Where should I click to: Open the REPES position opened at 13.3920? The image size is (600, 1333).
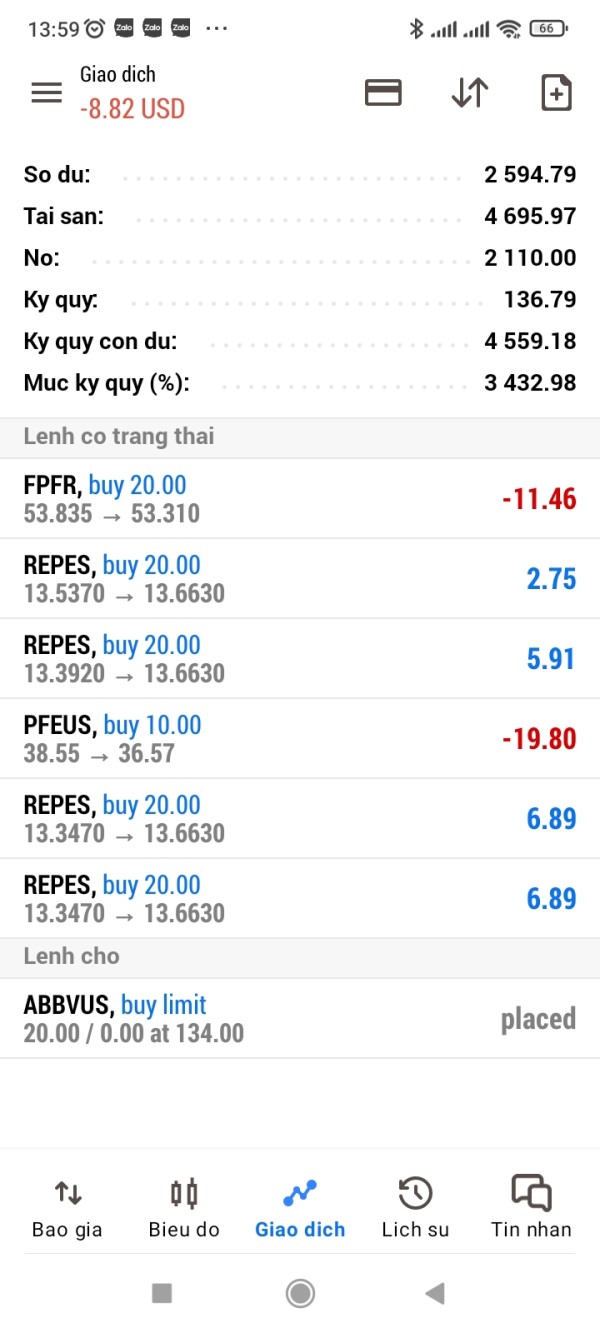tap(300, 659)
